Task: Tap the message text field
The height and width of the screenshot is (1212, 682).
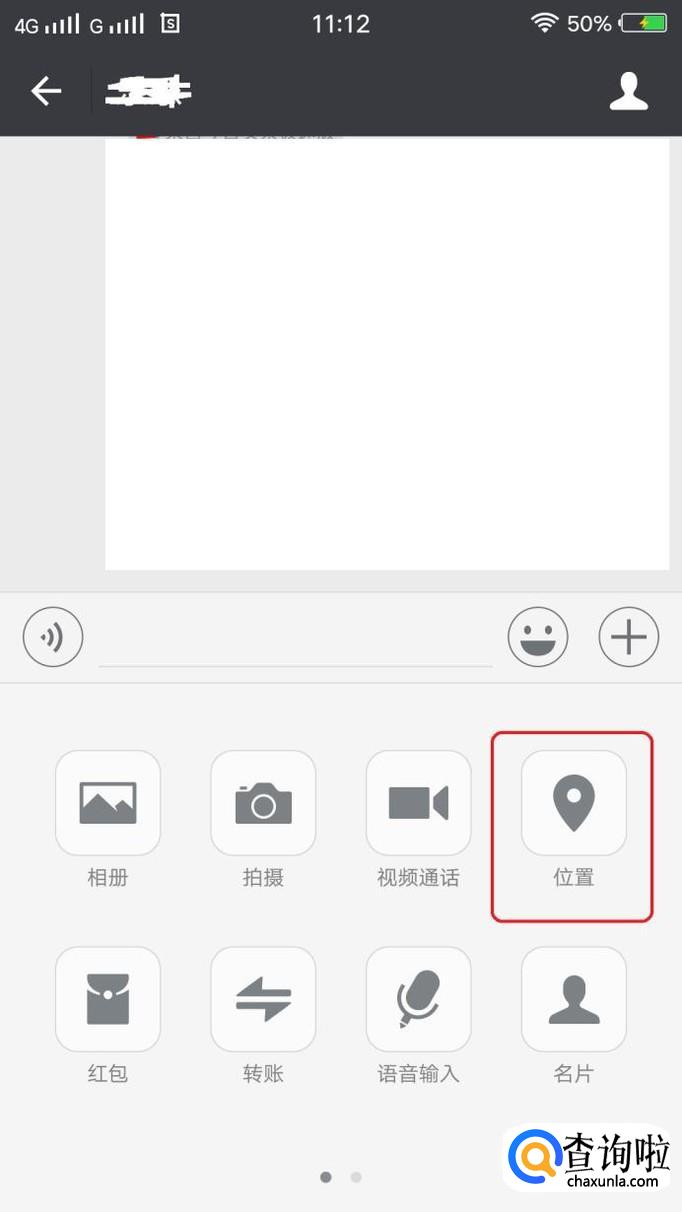Action: click(x=295, y=638)
